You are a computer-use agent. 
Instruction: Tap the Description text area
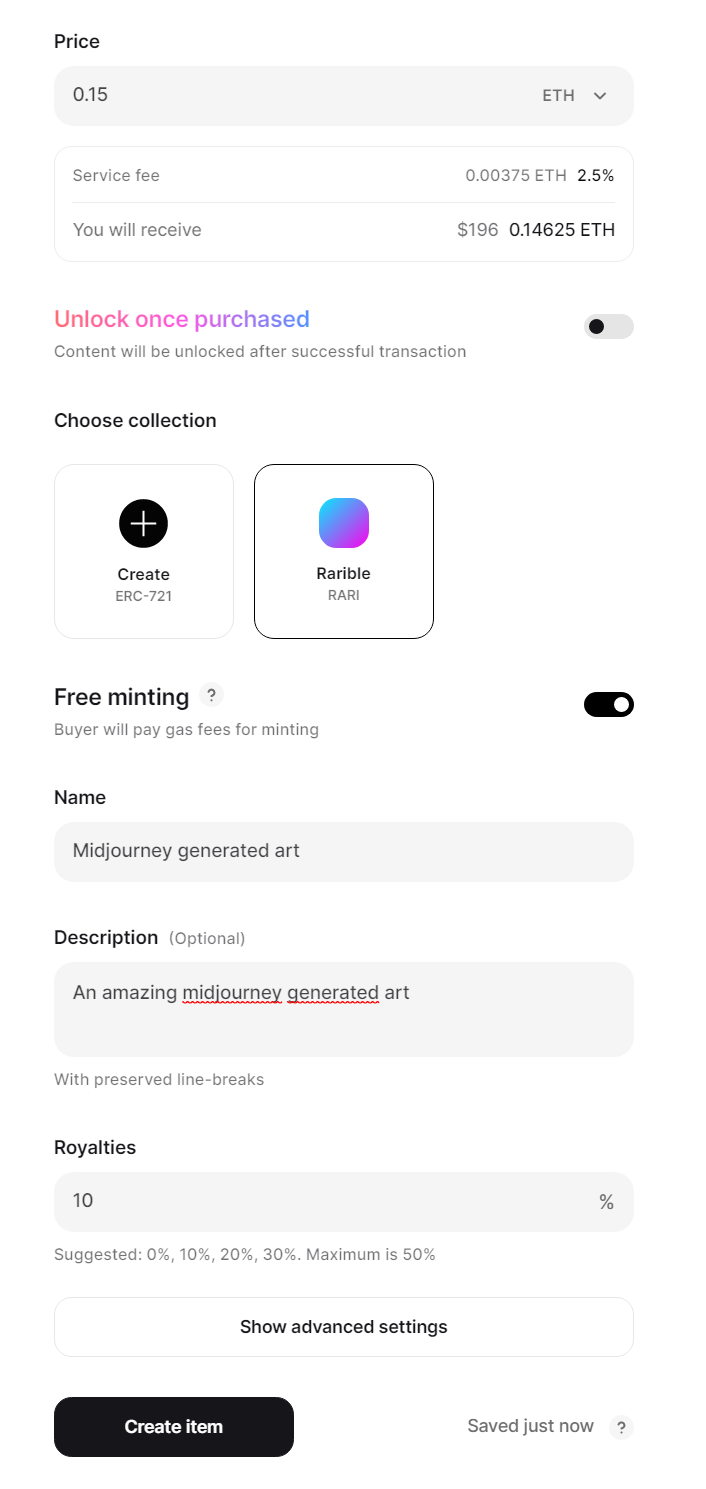click(x=344, y=1009)
